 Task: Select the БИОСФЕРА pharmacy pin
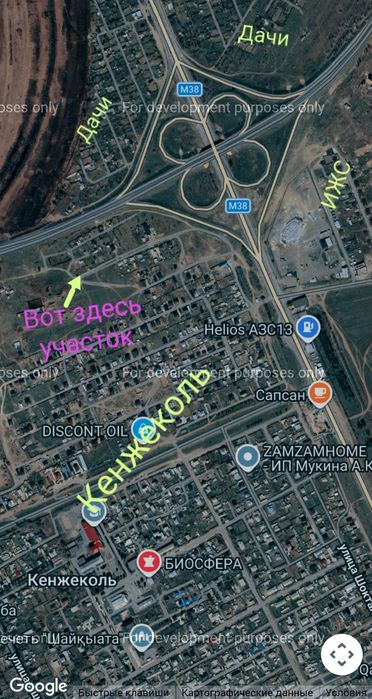(149, 563)
